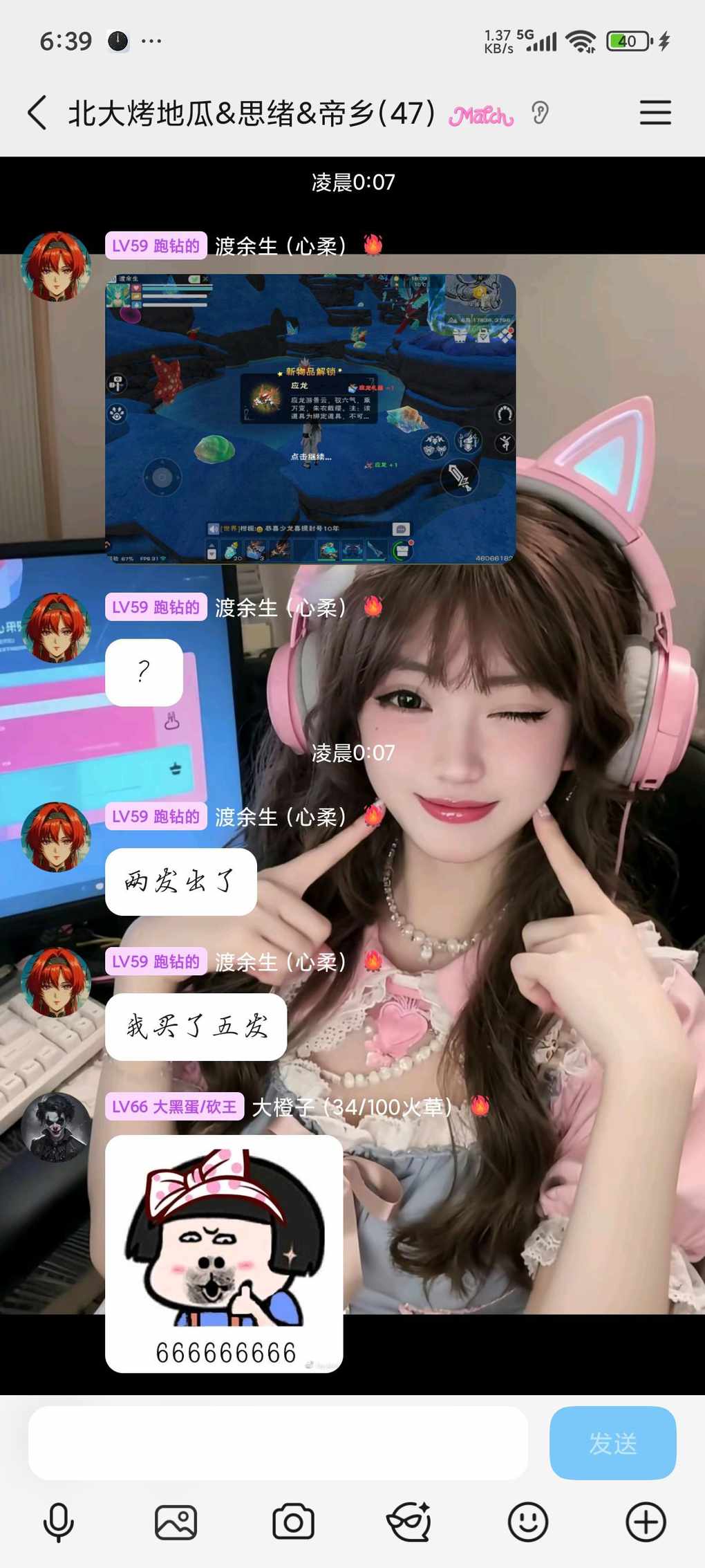View 大橙子's 666666666 sticker

pyautogui.click(x=224, y=1253)
